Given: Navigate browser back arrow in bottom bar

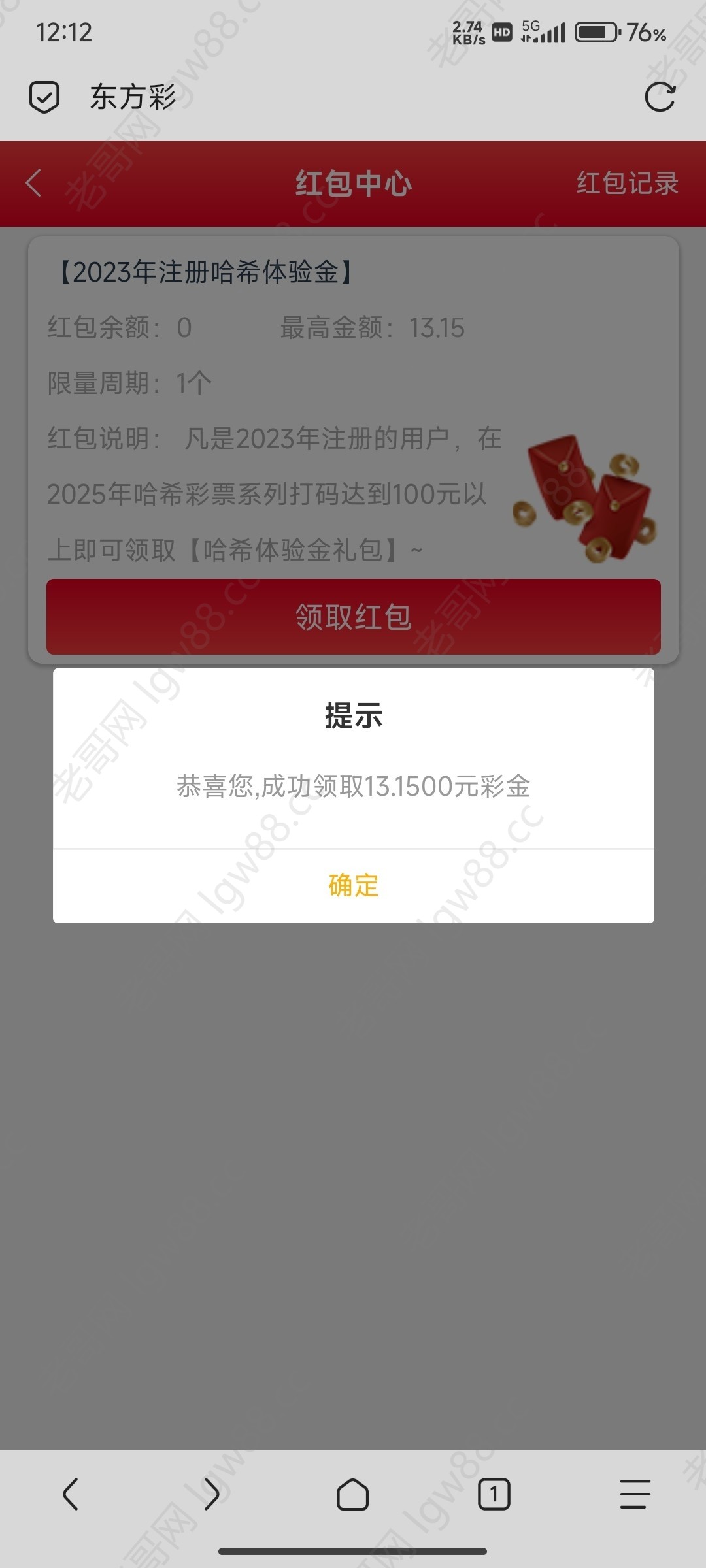Looking at the screenshot, I should pos(71,1494).
